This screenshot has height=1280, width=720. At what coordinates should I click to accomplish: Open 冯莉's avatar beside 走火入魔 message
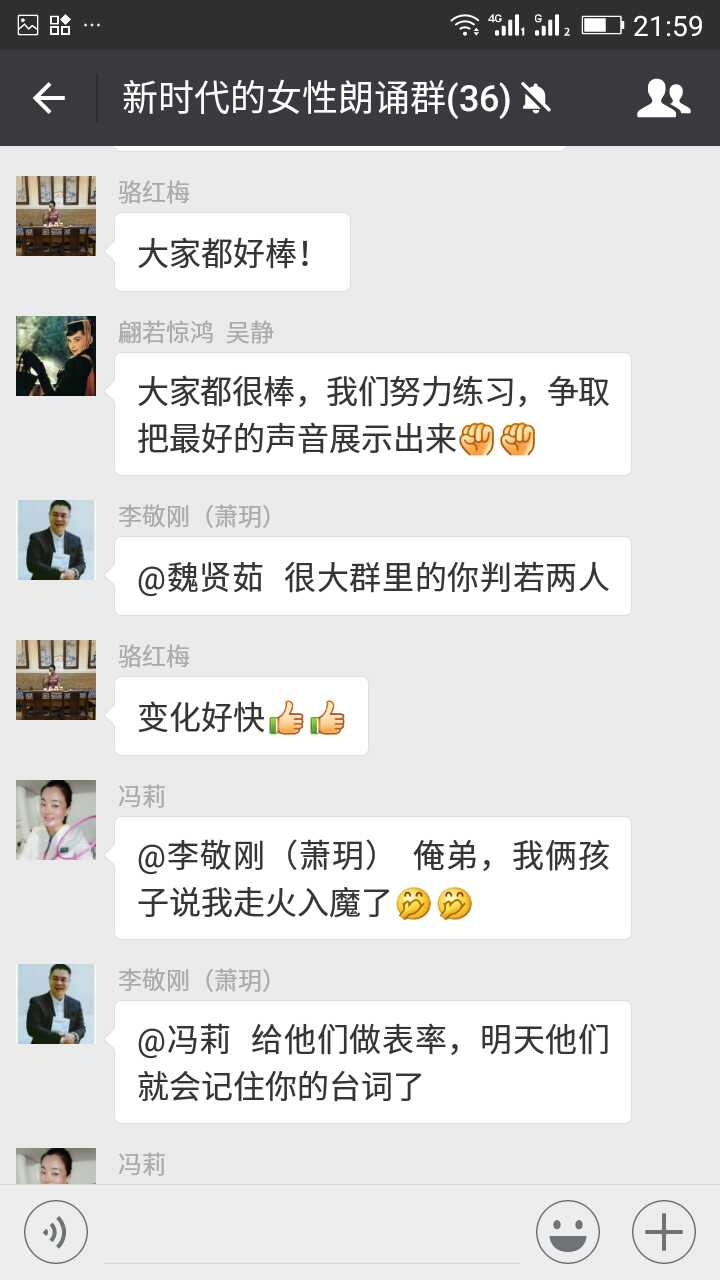point(56,820)
